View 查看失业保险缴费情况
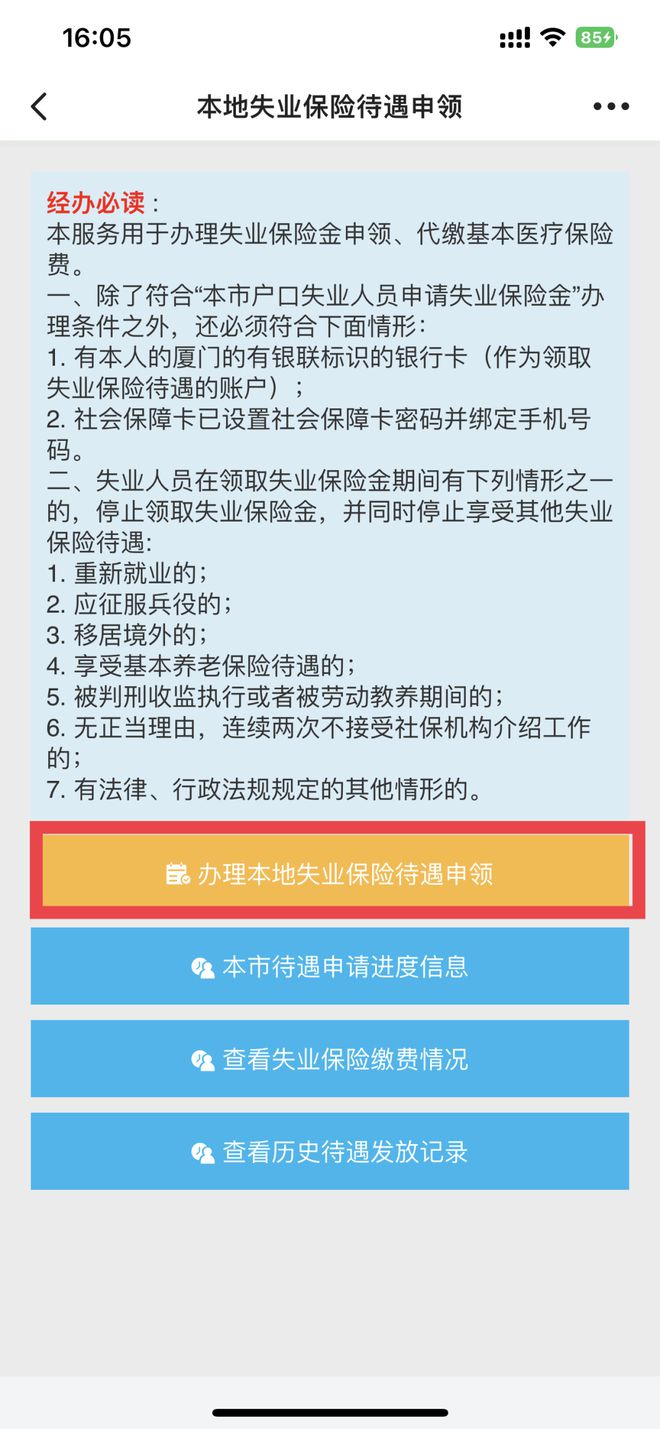Screen dimensions: 660x1429 (x=330, y=1059)
